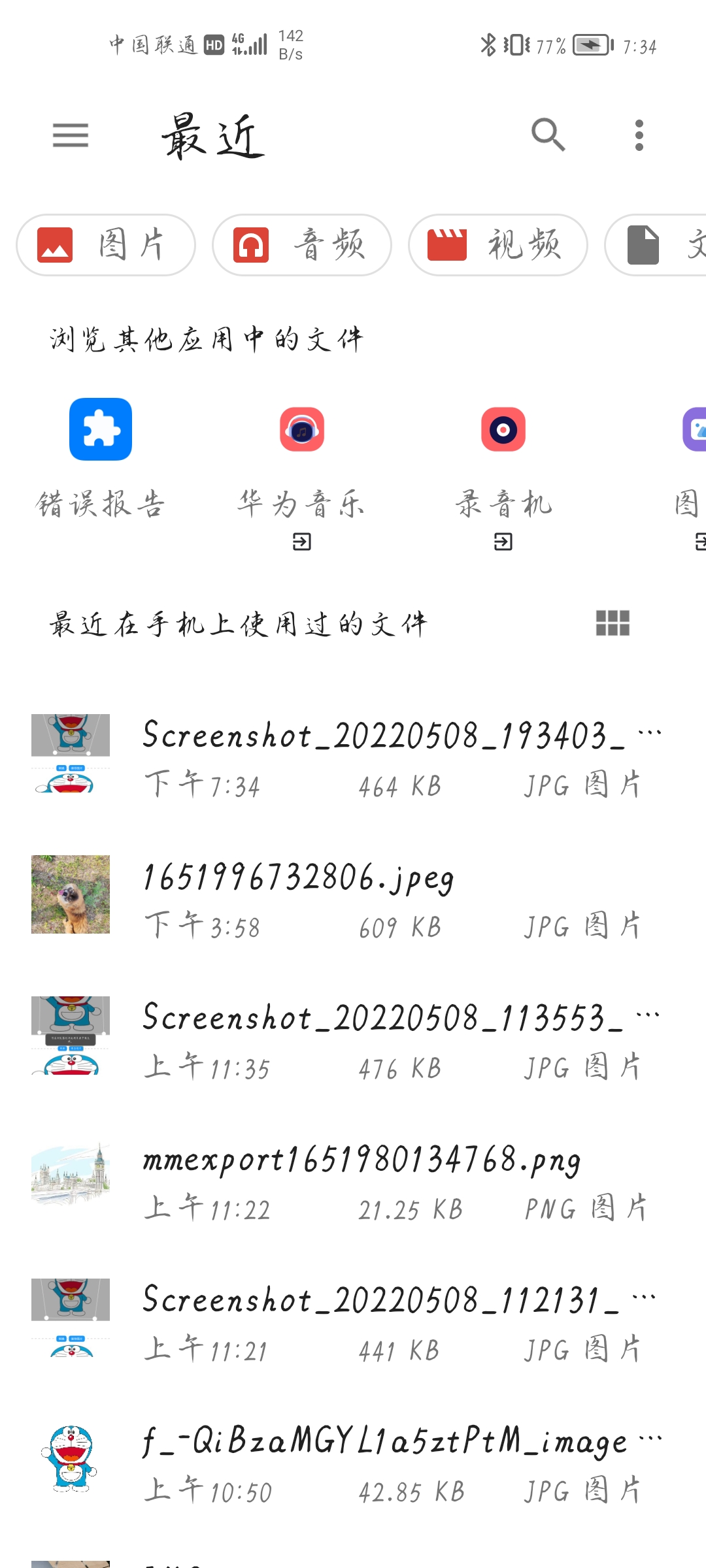
Task: Tap the export arrow under 录音机
Action: point(503,542)
